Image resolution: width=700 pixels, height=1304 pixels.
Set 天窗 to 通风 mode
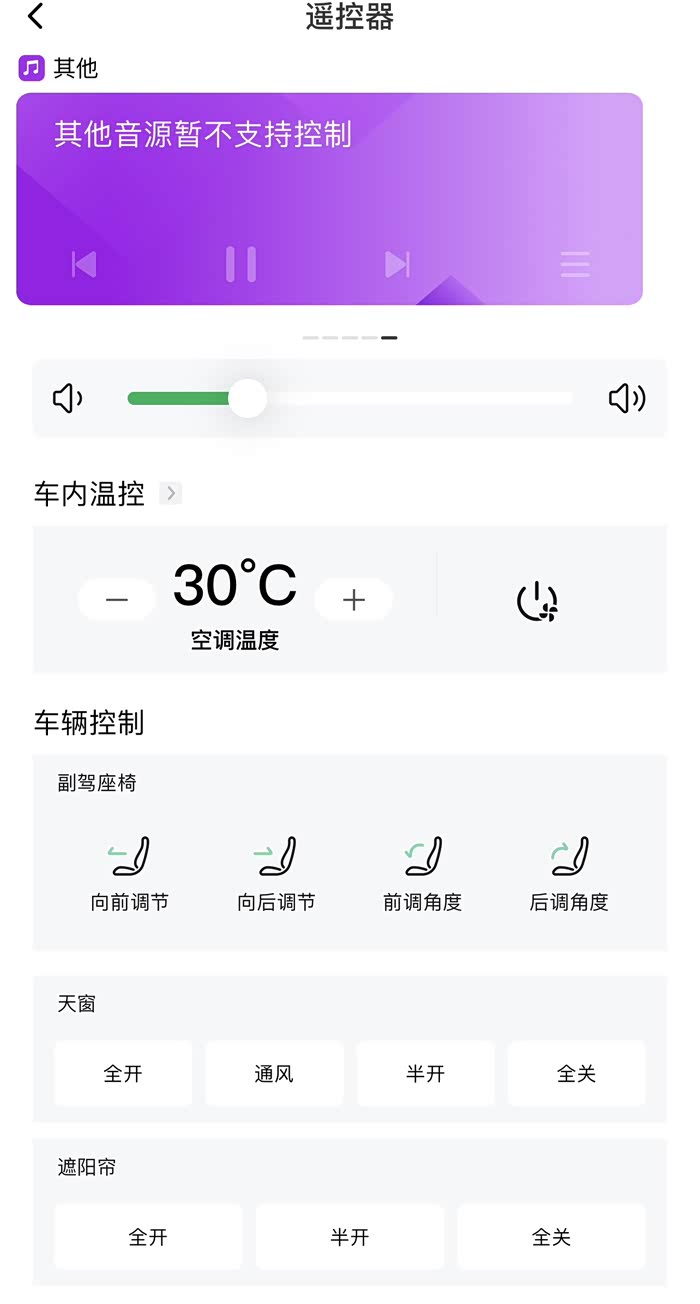(x=274, y=1074)
